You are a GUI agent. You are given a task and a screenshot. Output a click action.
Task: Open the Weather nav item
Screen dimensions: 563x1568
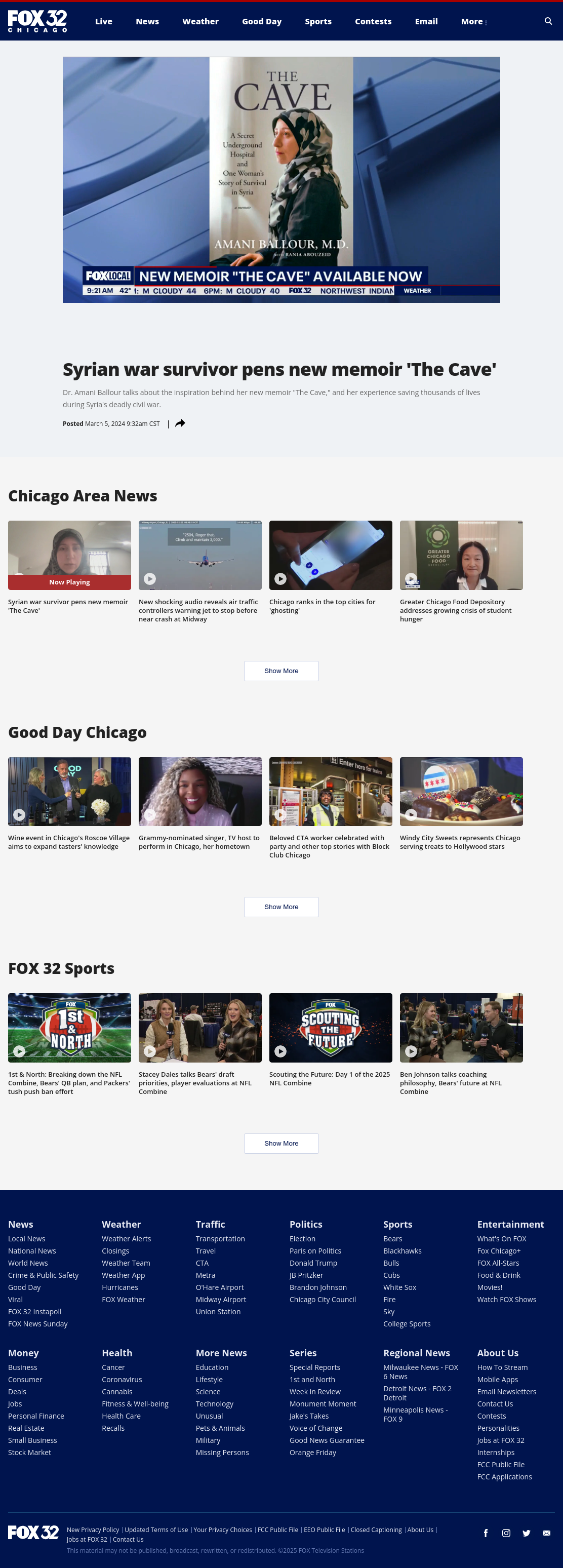(200, 21)
